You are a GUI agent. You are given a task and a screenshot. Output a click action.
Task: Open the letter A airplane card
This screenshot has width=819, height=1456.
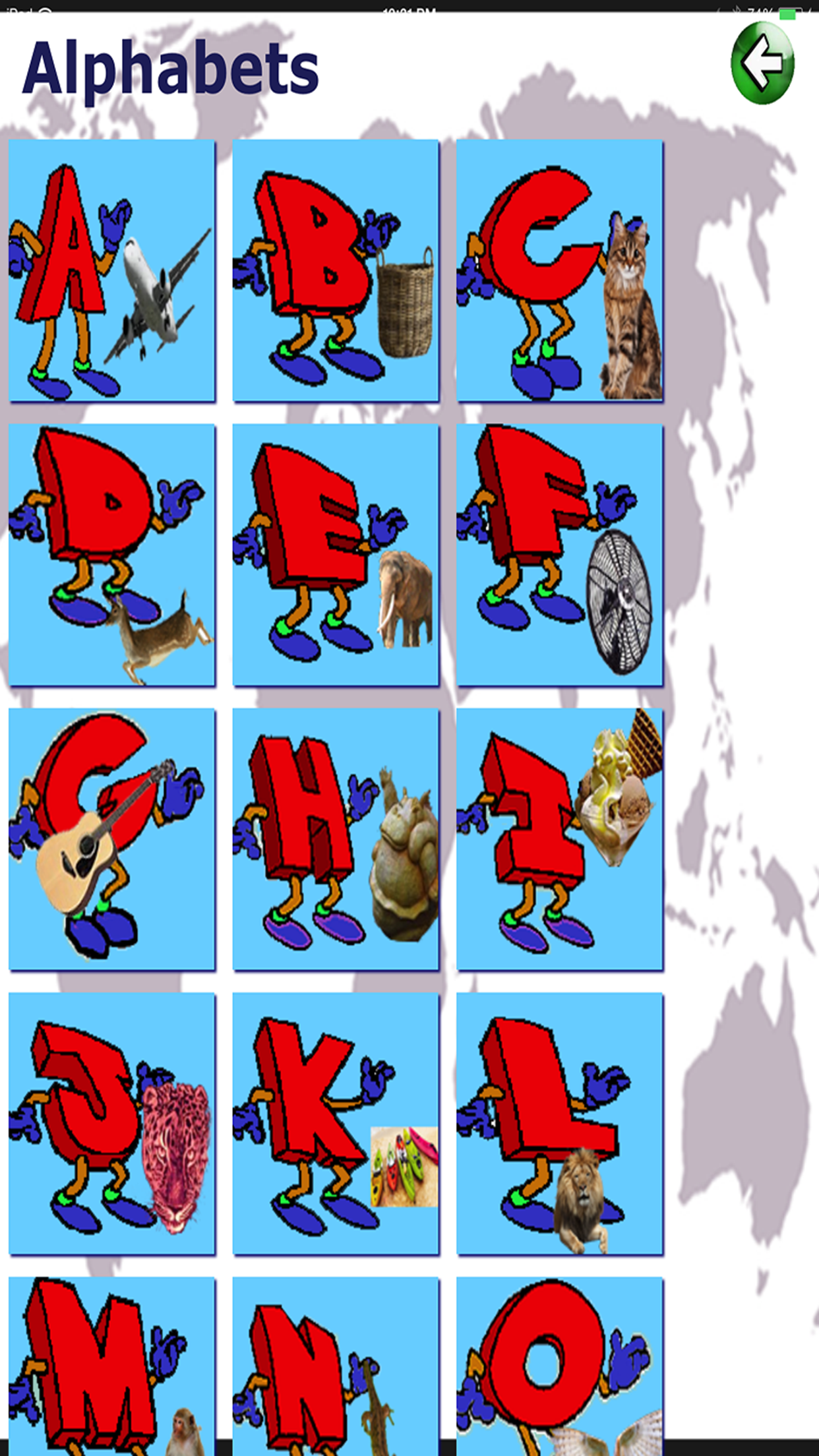(112, 270)
